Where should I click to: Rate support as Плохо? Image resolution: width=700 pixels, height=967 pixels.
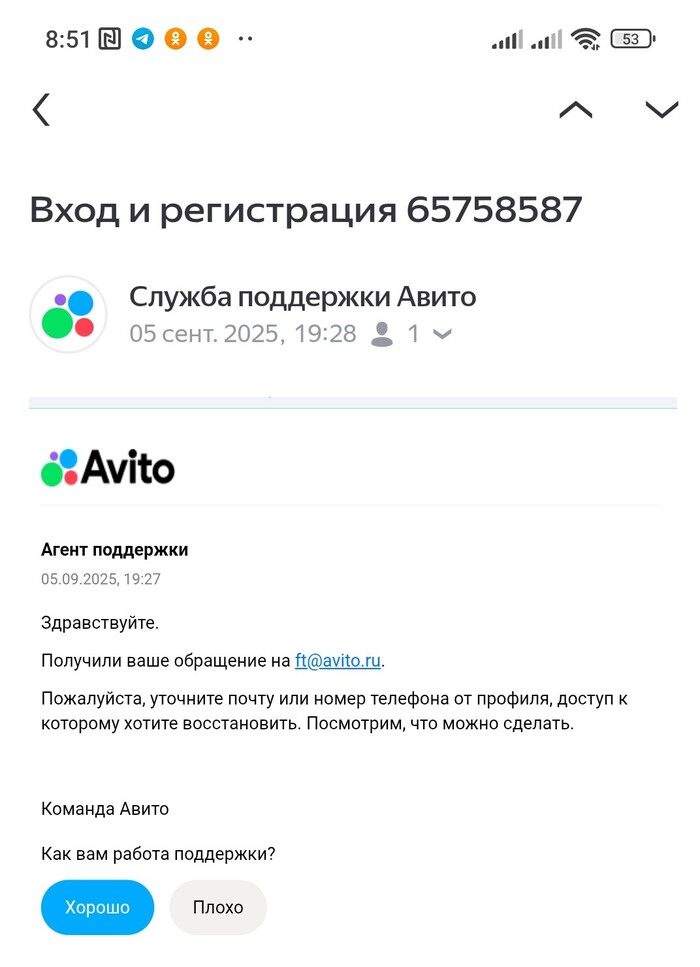tap(218, 907)
